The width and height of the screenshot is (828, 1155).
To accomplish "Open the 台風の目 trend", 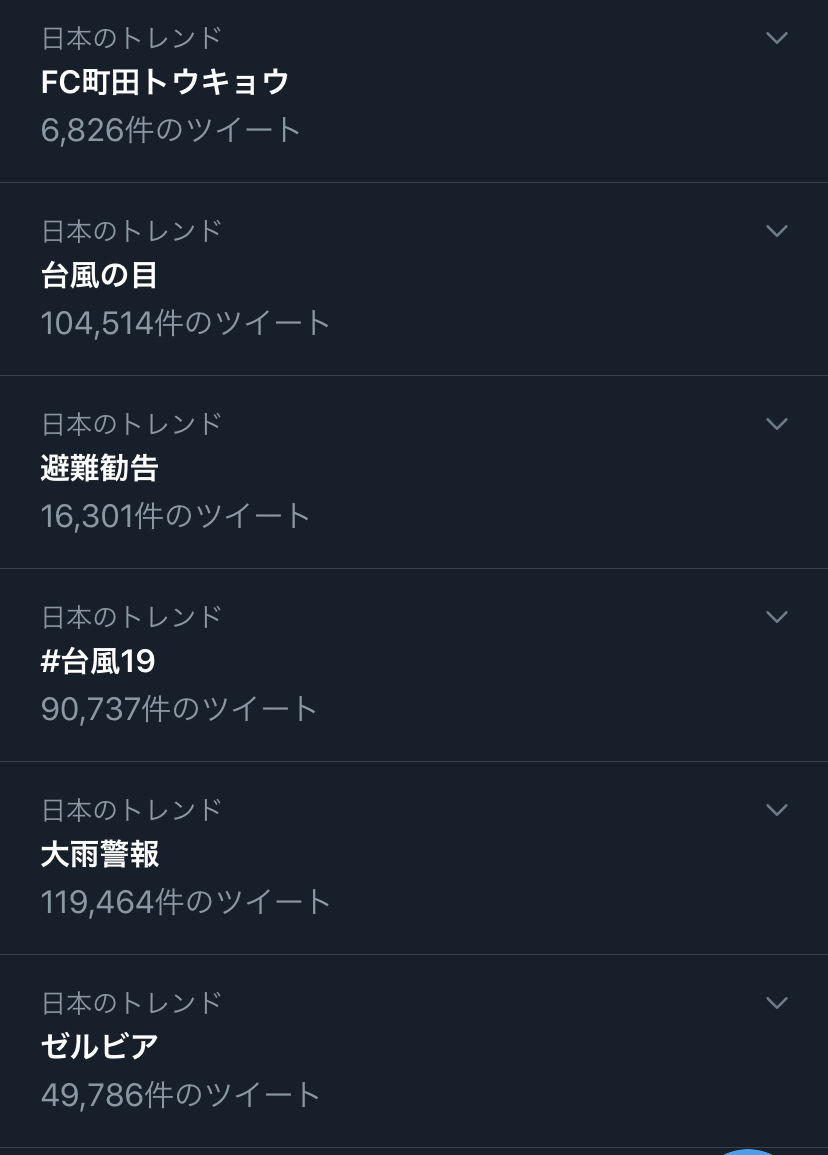I will [100, 275].
